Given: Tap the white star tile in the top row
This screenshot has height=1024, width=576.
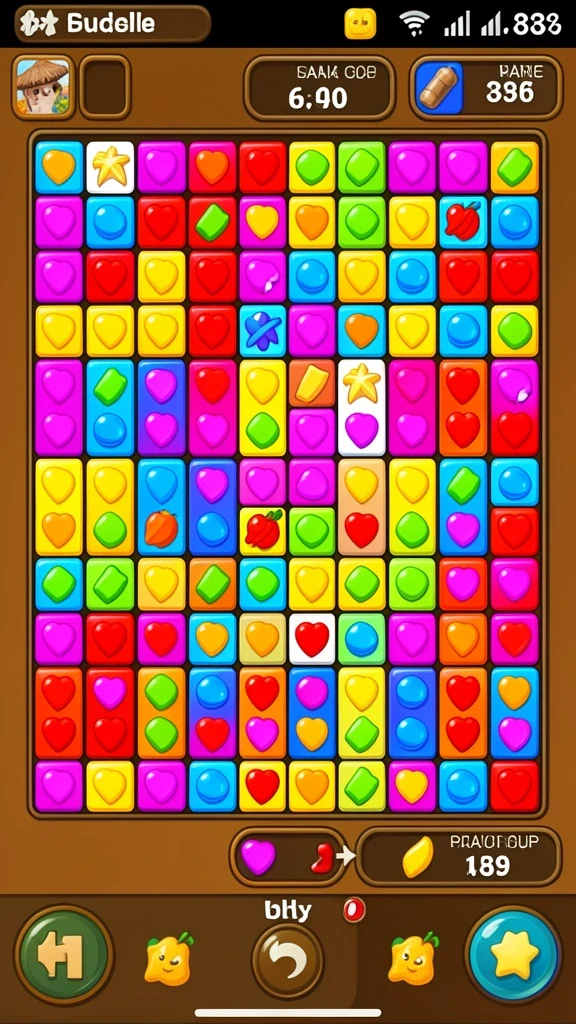Looking at the screenshot, I should point(110,167).
